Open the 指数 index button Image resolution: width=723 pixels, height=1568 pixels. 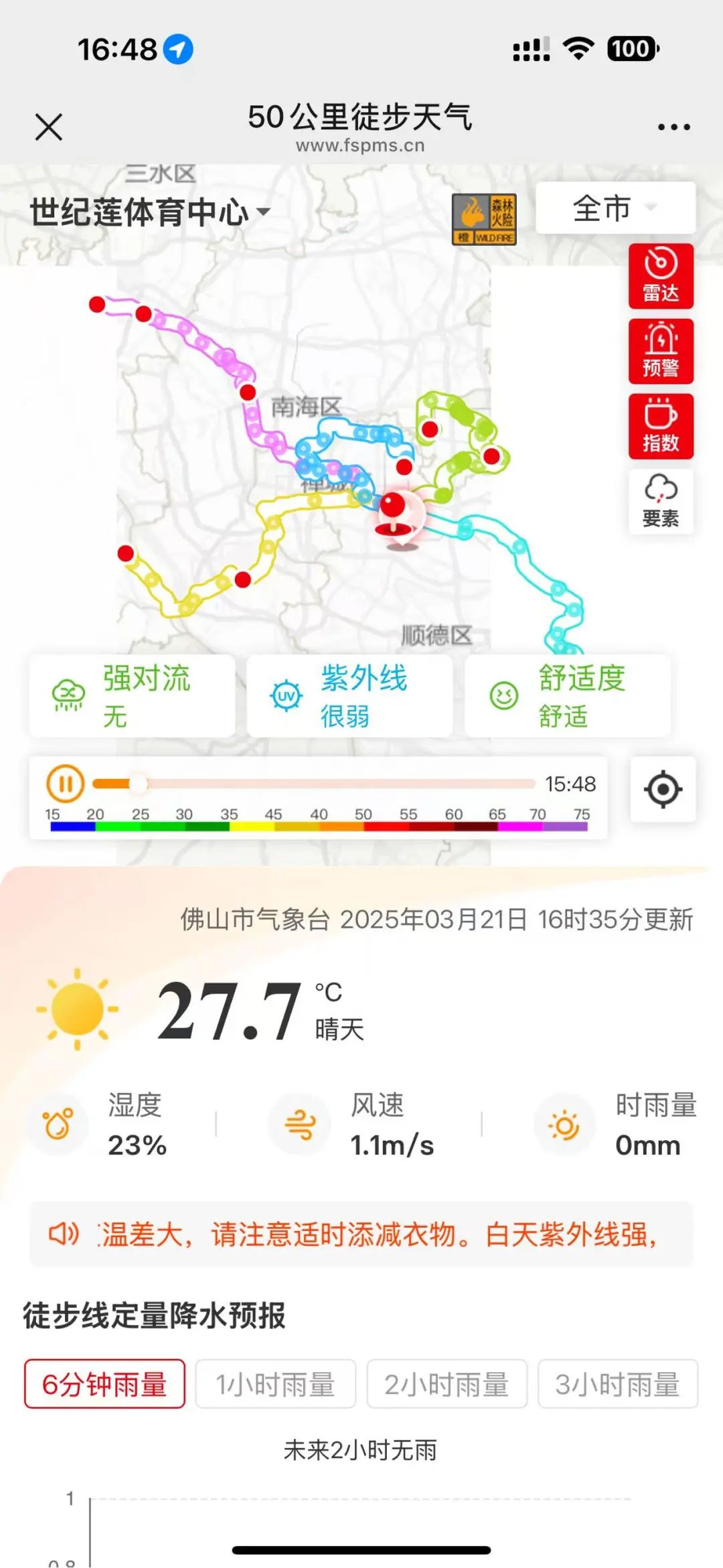tap(661, 426)
